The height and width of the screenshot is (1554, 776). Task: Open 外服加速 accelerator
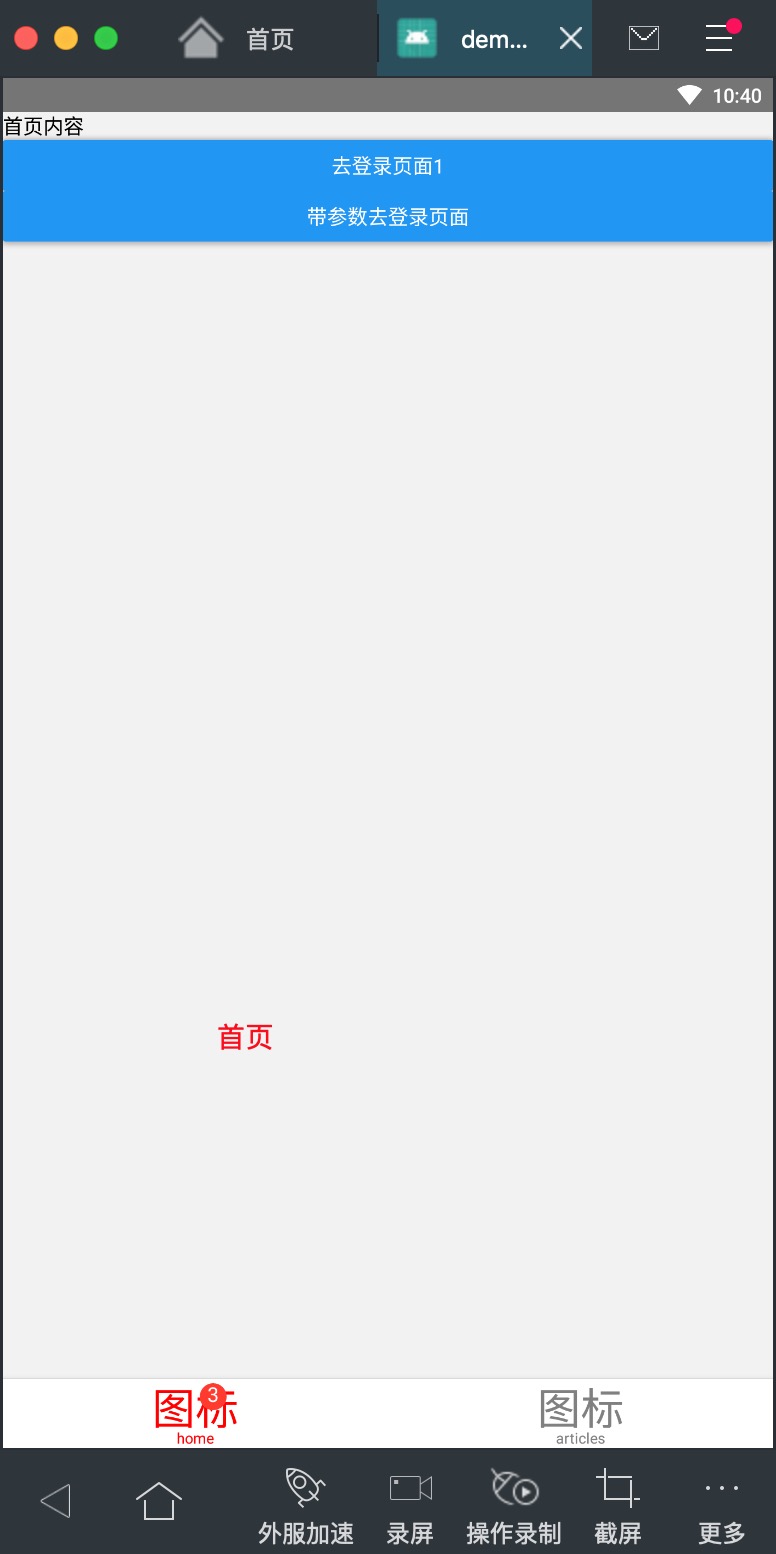pyautogui.click(x=305, y=1505)
